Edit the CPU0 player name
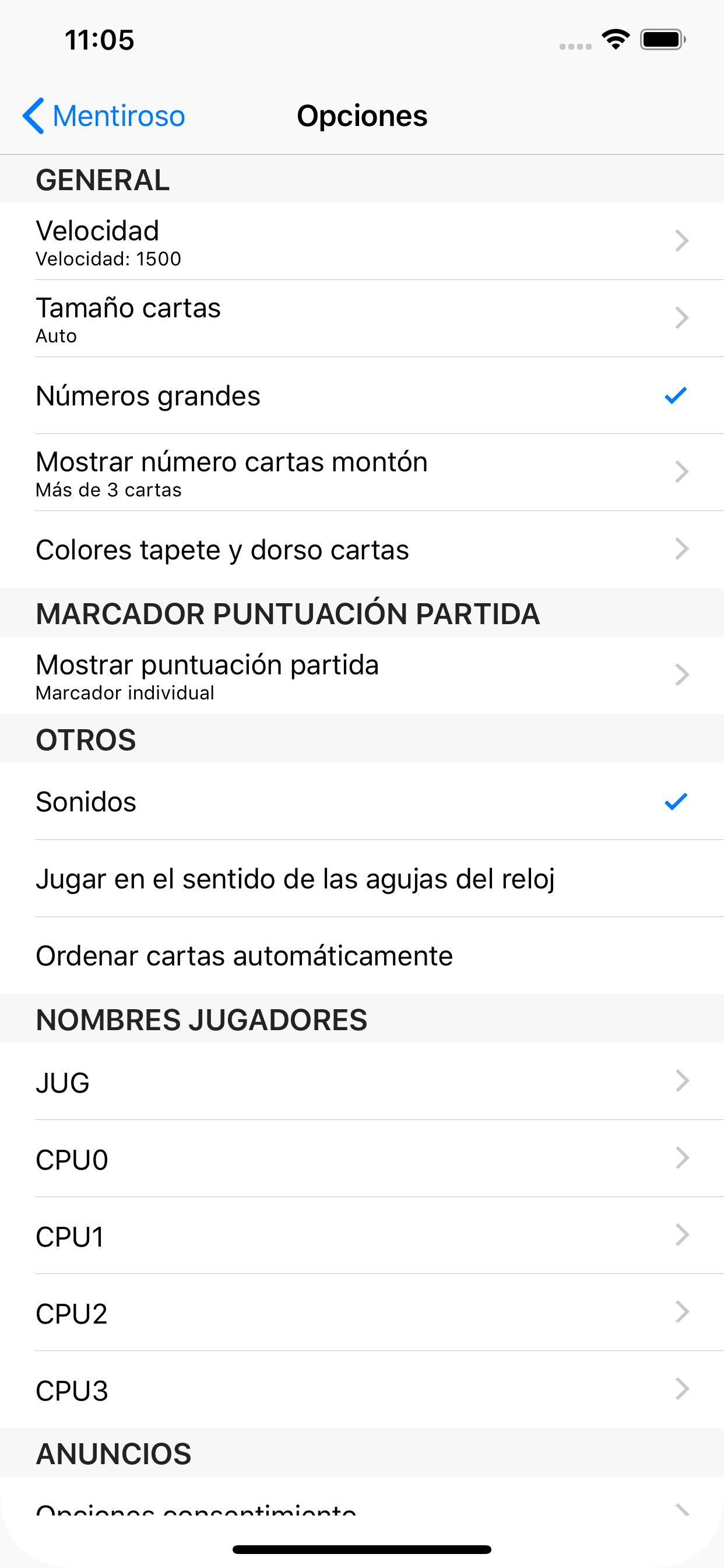The width and height of the screenshot is (724, 1568). click(x=362, y=1158)
